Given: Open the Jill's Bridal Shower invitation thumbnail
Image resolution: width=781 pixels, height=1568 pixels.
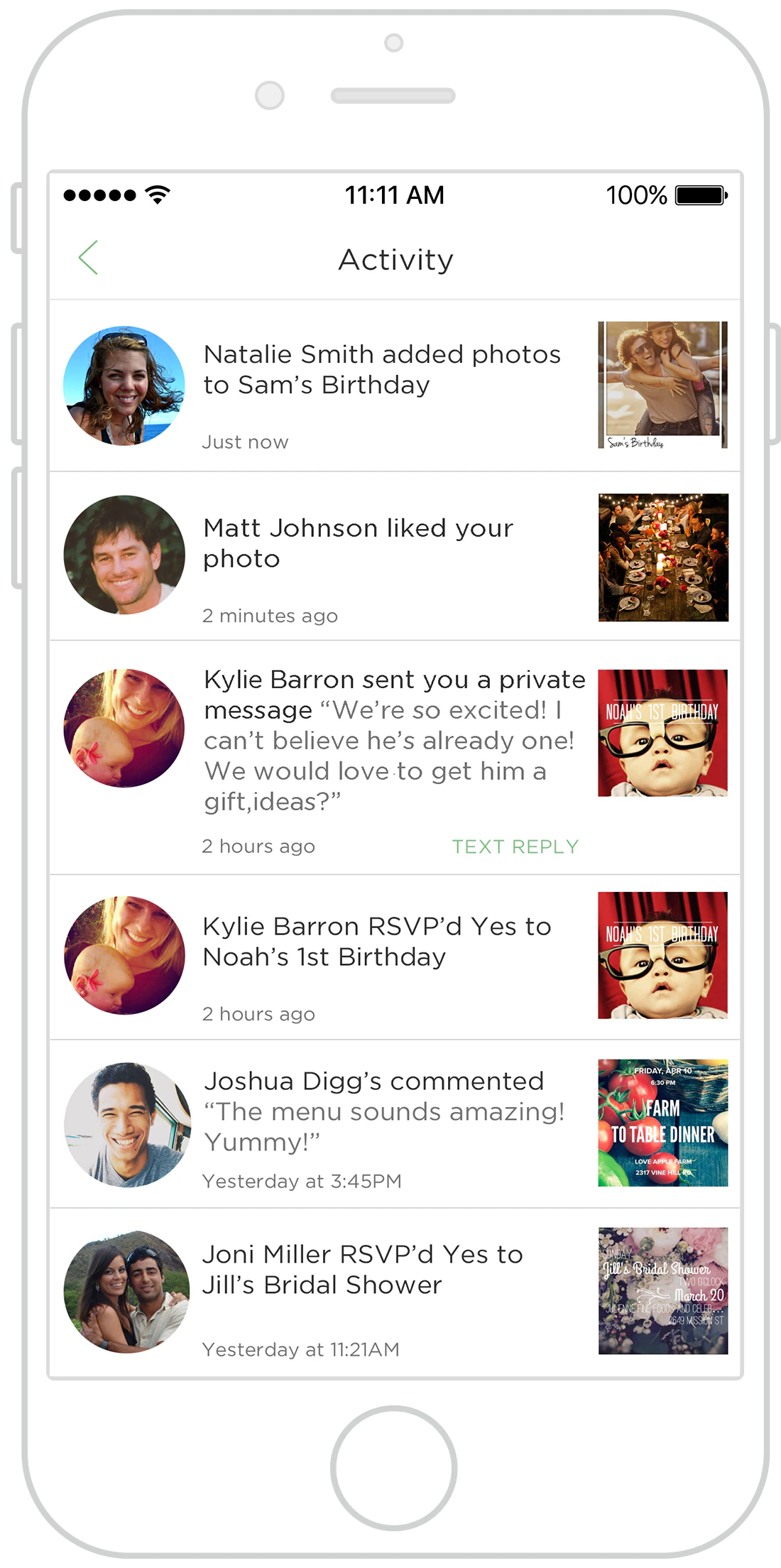Looking at the screenshot, I should coord(662,1290).
